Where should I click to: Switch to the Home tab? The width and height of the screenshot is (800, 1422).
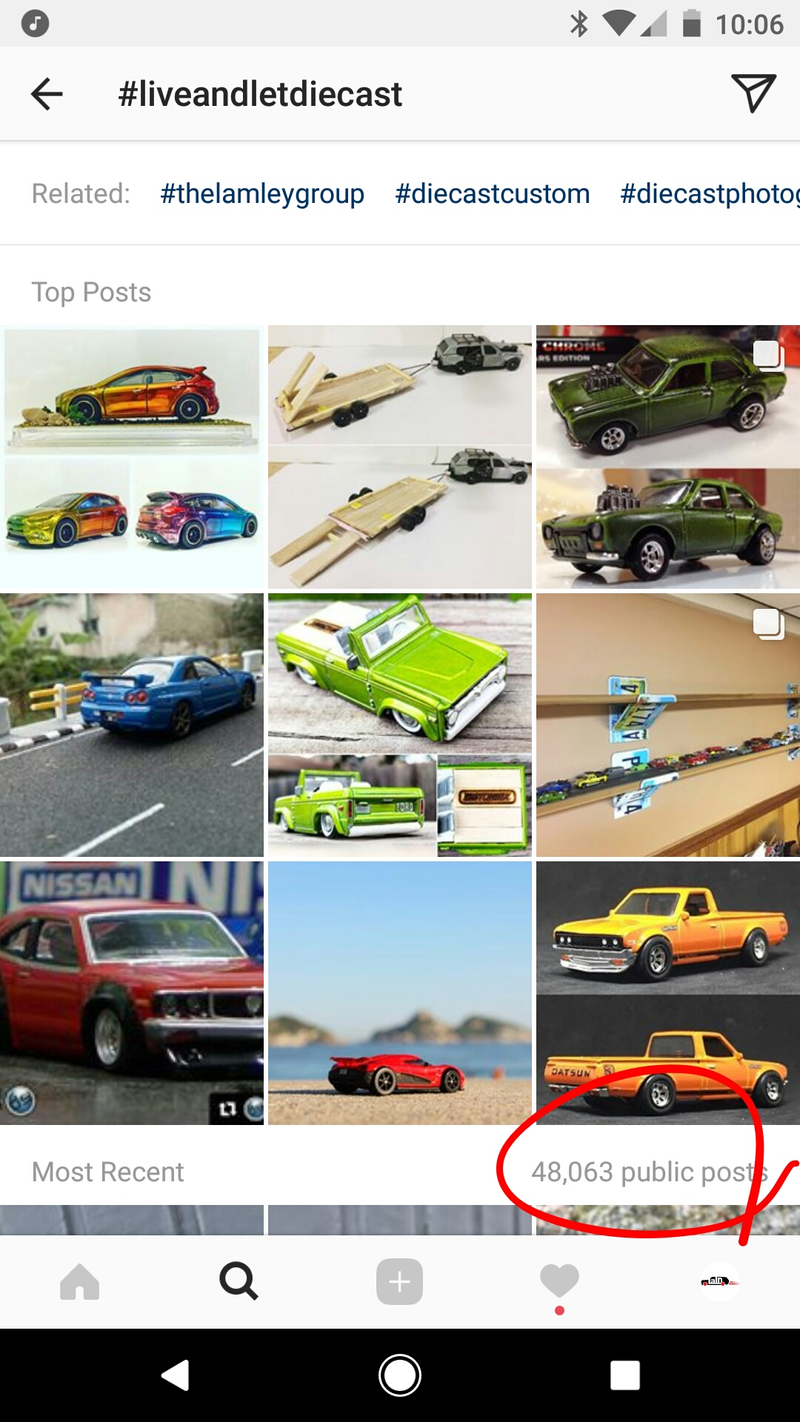[x=80, y=1281]
